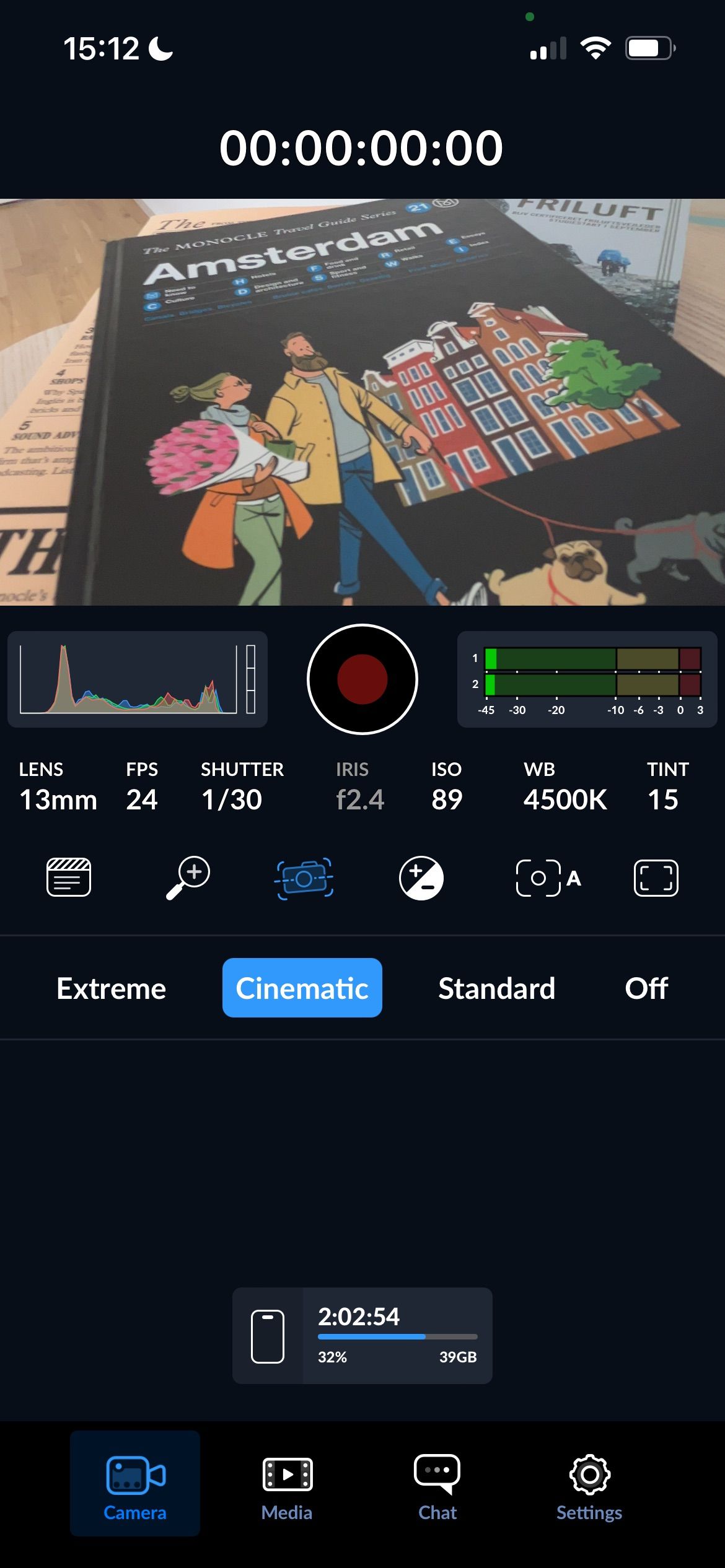Tap the auto focus icon
The width and height of the screenshot is (725, 1568).
[x=548, y=878]
